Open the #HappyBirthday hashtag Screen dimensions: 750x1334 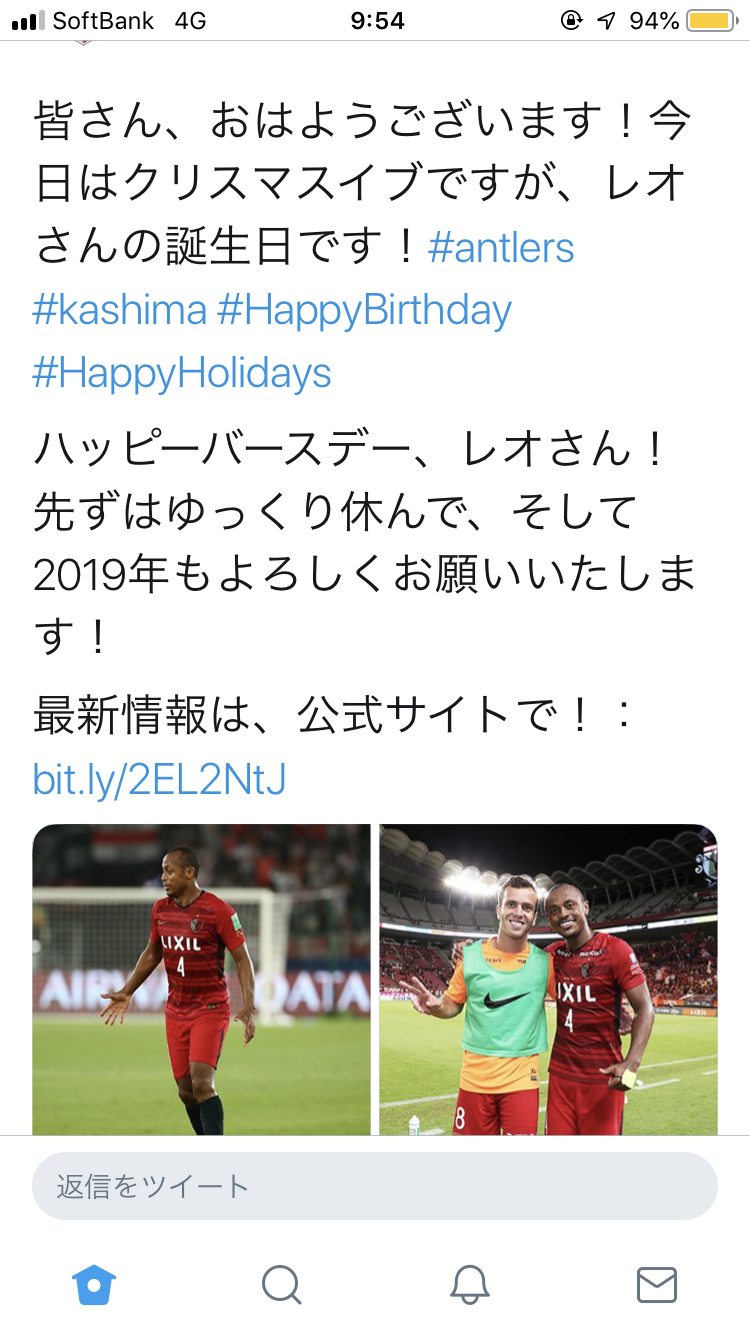coord(364,313)
